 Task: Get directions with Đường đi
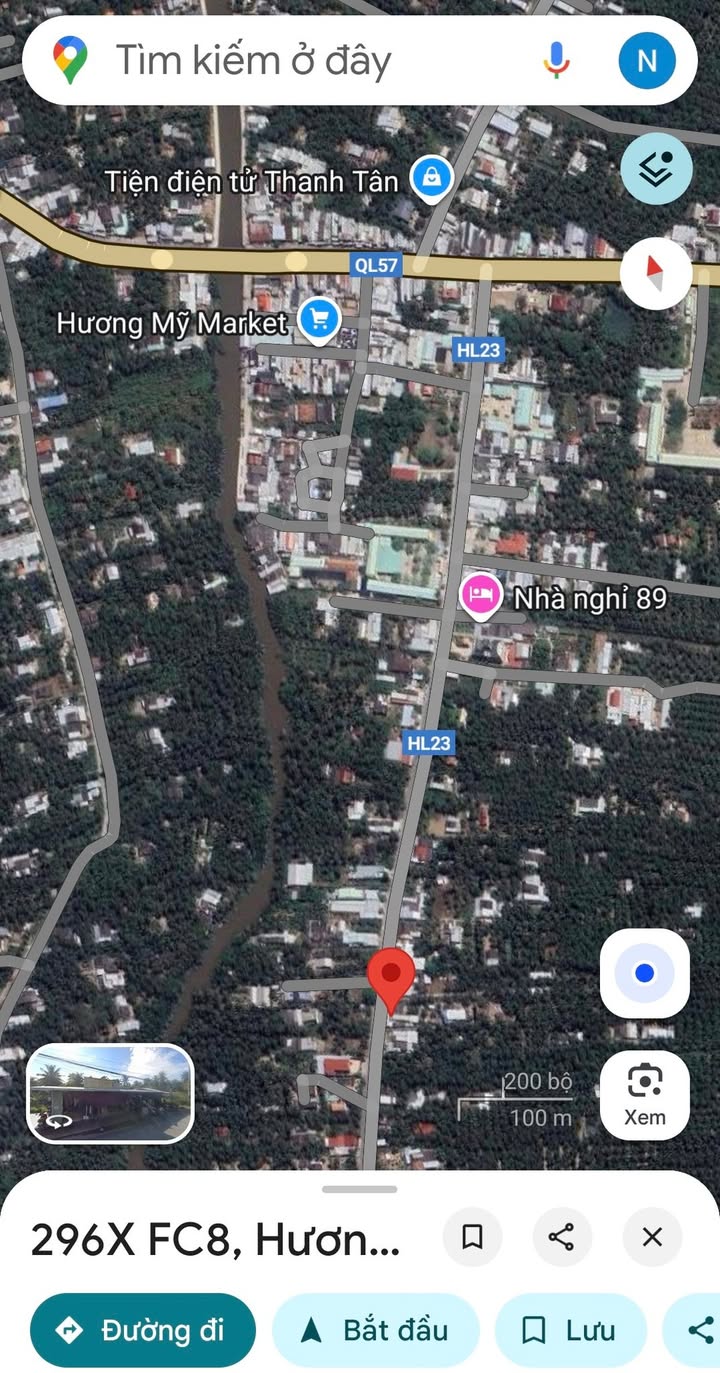tap(143, 1330)
